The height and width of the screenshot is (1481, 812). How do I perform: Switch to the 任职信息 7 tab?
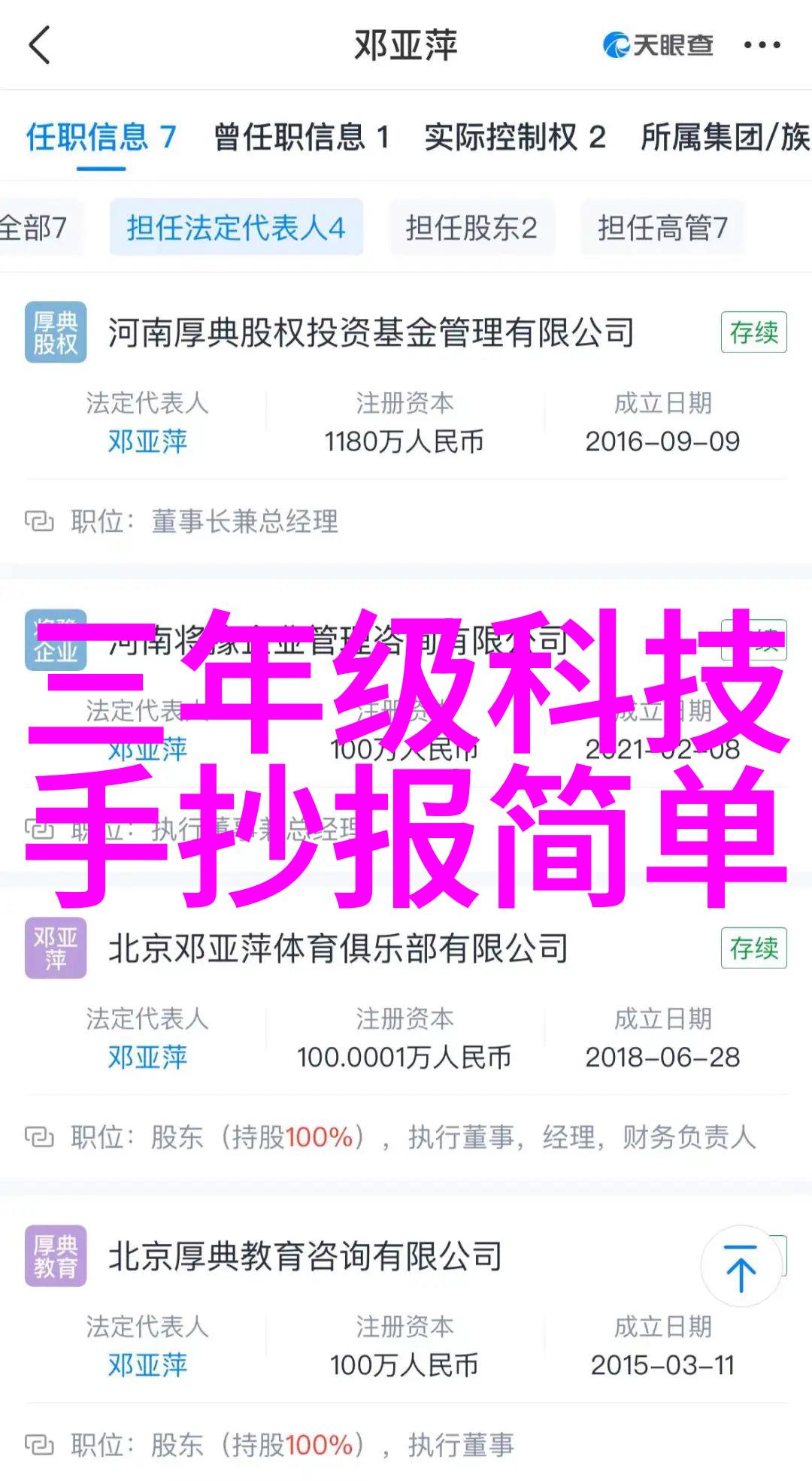[101, 138]
